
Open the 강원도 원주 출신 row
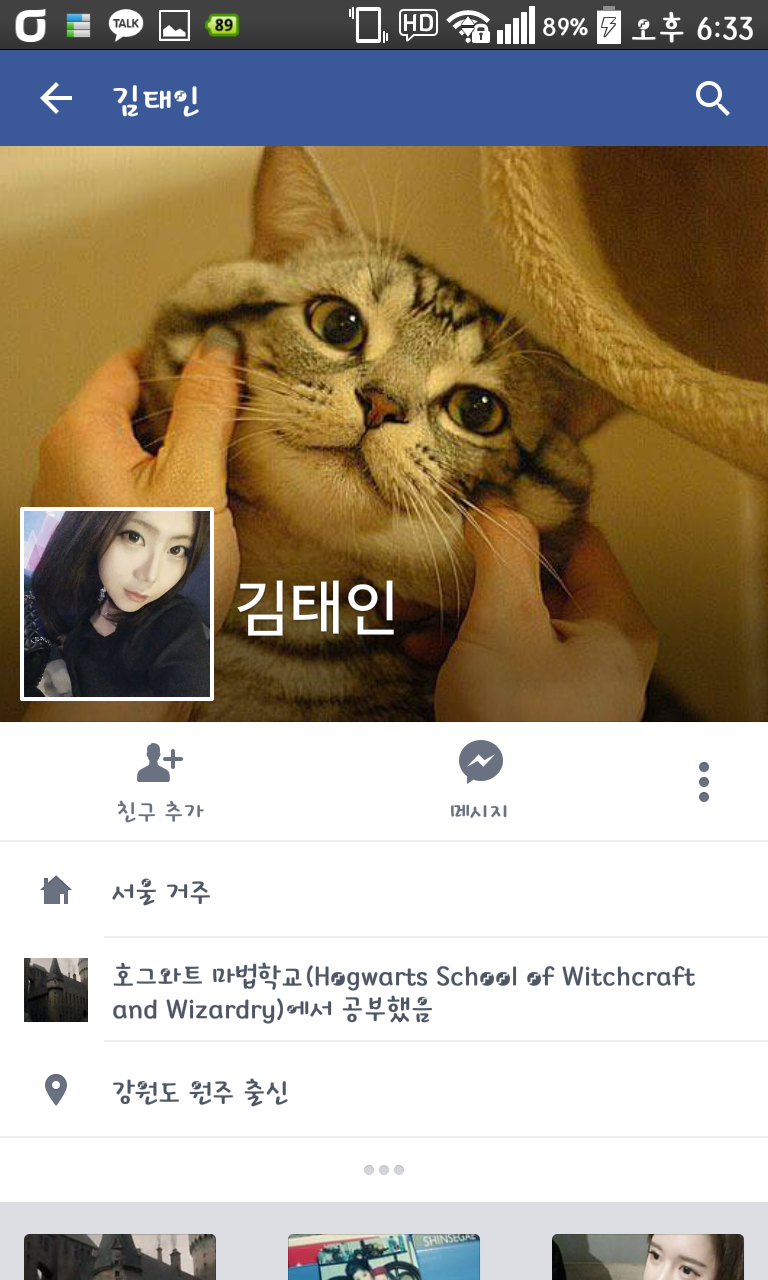click(x=384, y=1090)
